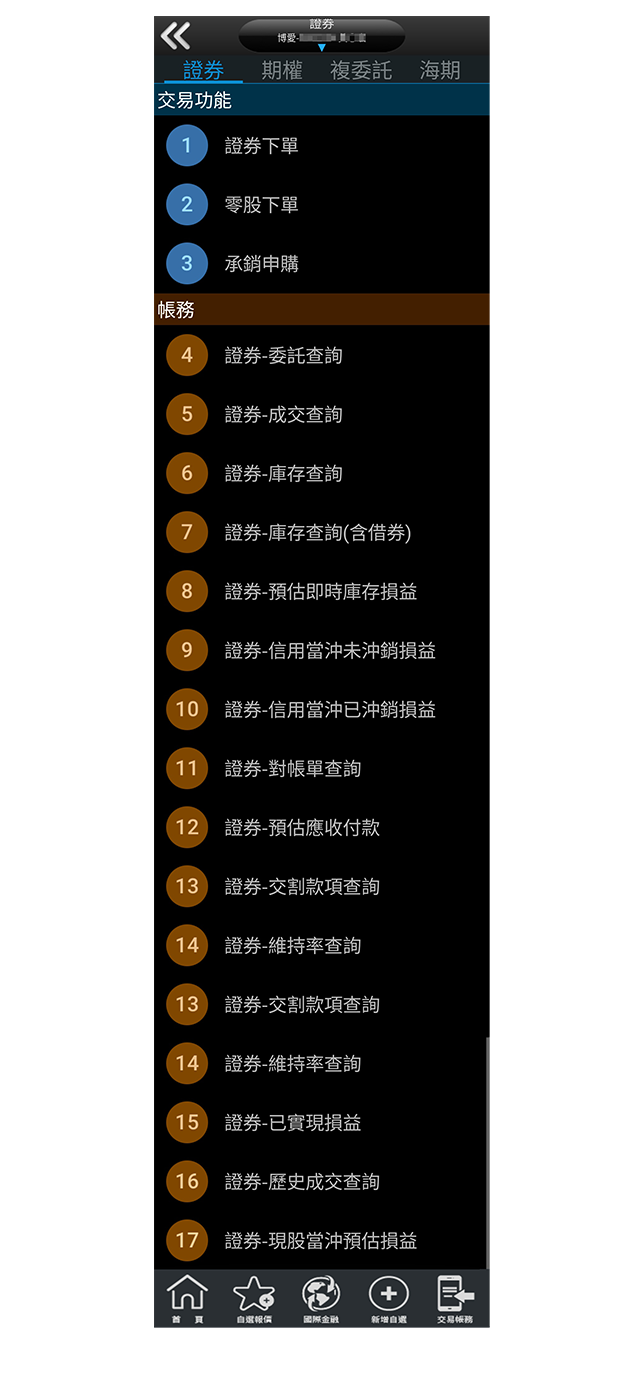Select 承銷申購
The image size is (640, 1400).
(x=261, y=264)
